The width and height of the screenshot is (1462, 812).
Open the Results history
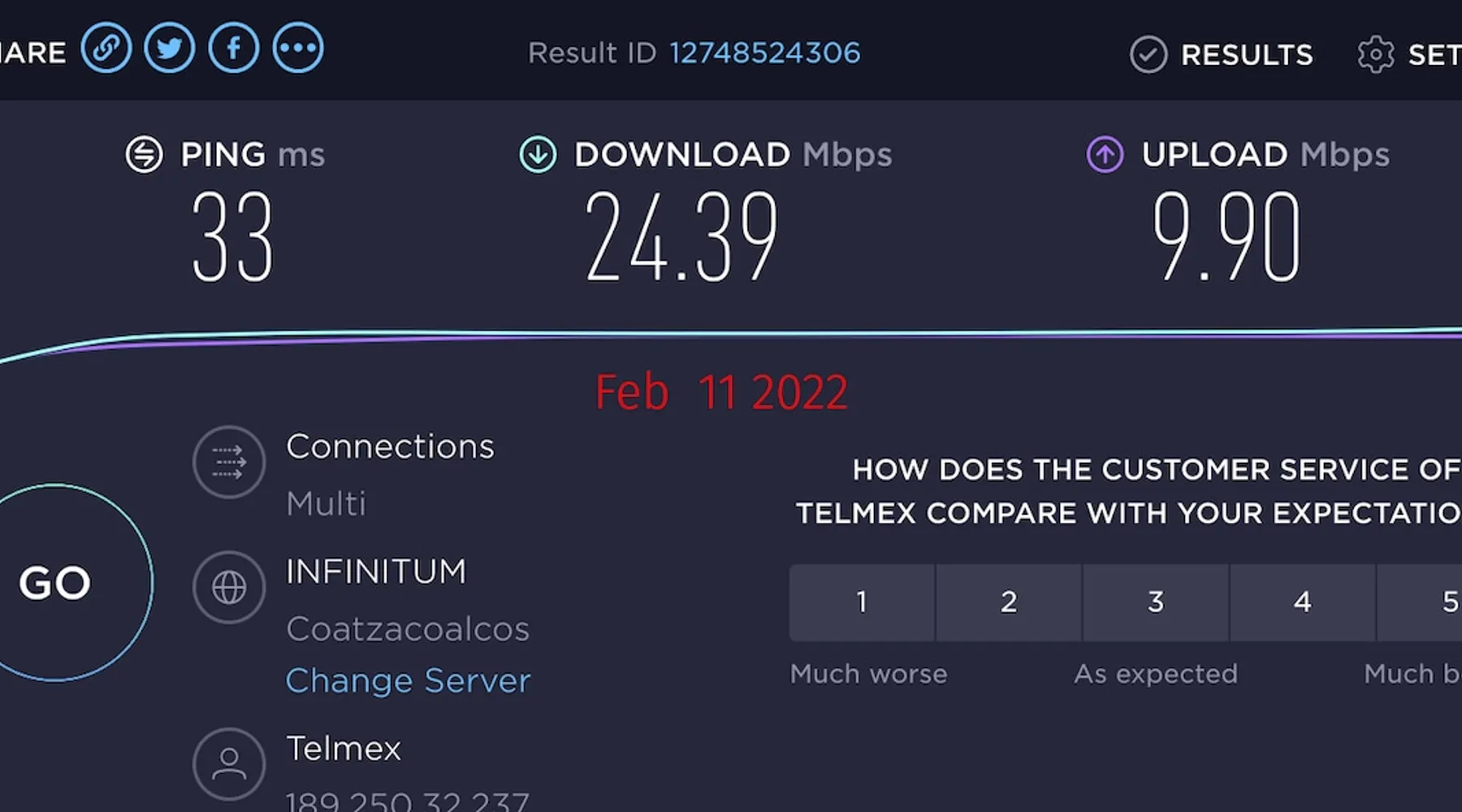tap(1222, 54)
